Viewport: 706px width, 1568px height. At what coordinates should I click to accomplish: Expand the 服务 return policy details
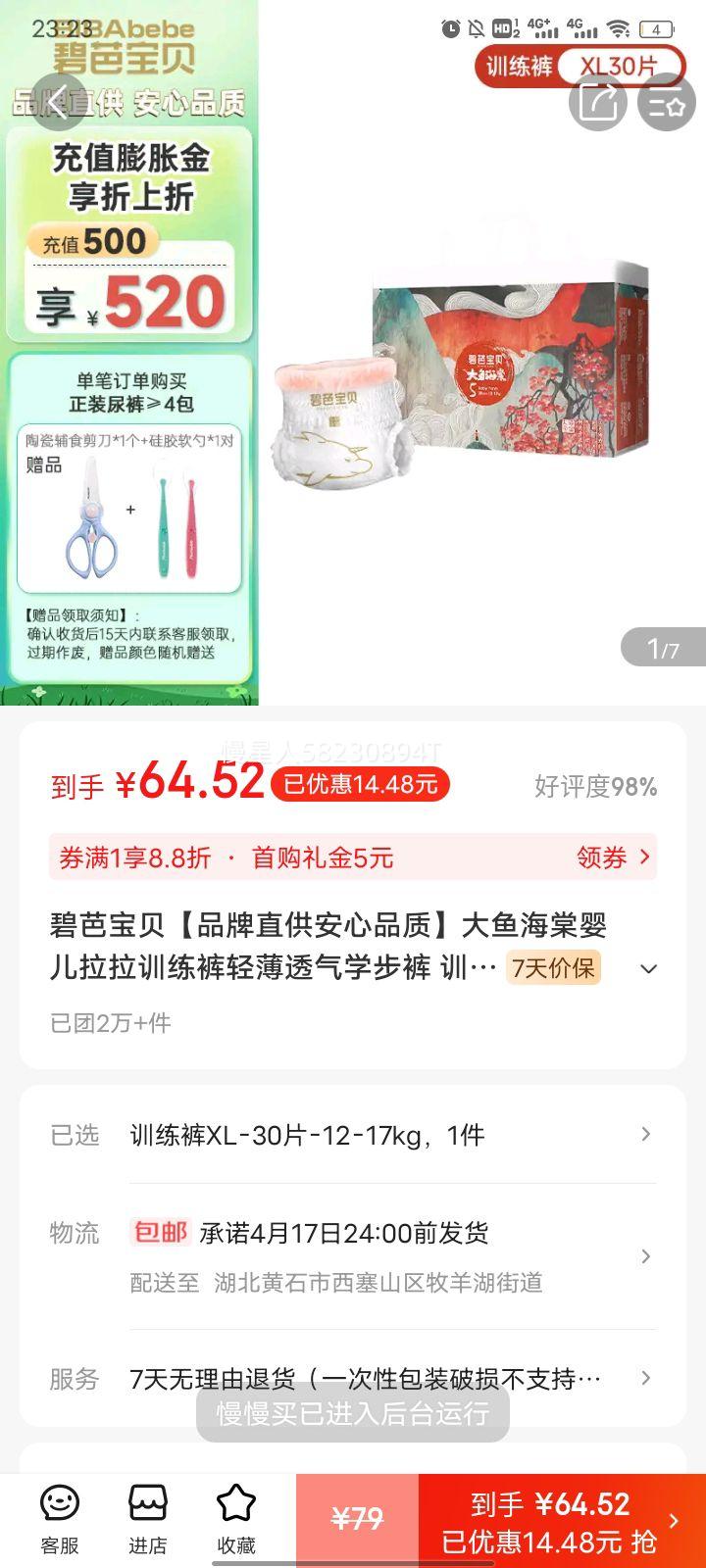coord(353,1378)
